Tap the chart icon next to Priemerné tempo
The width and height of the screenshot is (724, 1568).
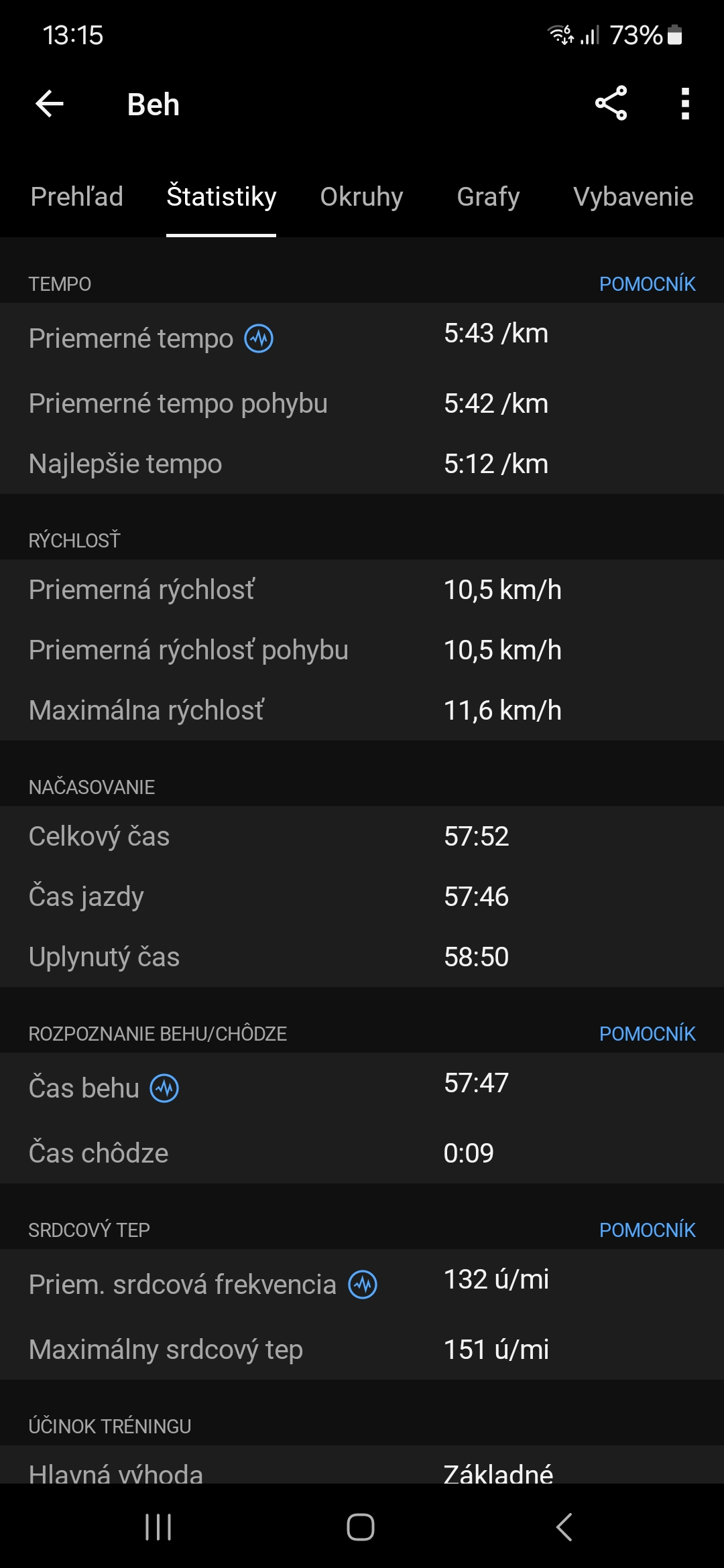pos(259,338)
